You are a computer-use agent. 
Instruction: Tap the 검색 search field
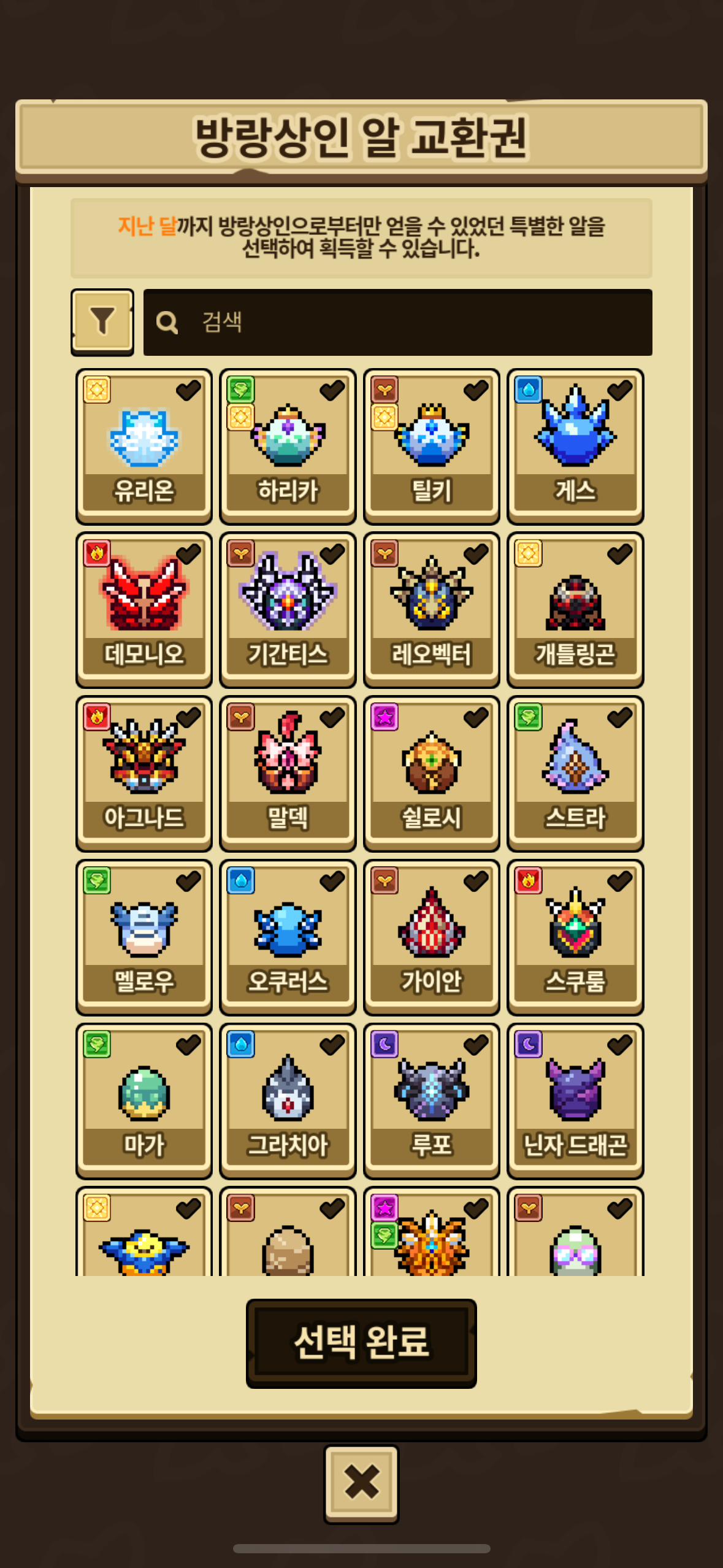pyautogui.click(x=397, y=322)
